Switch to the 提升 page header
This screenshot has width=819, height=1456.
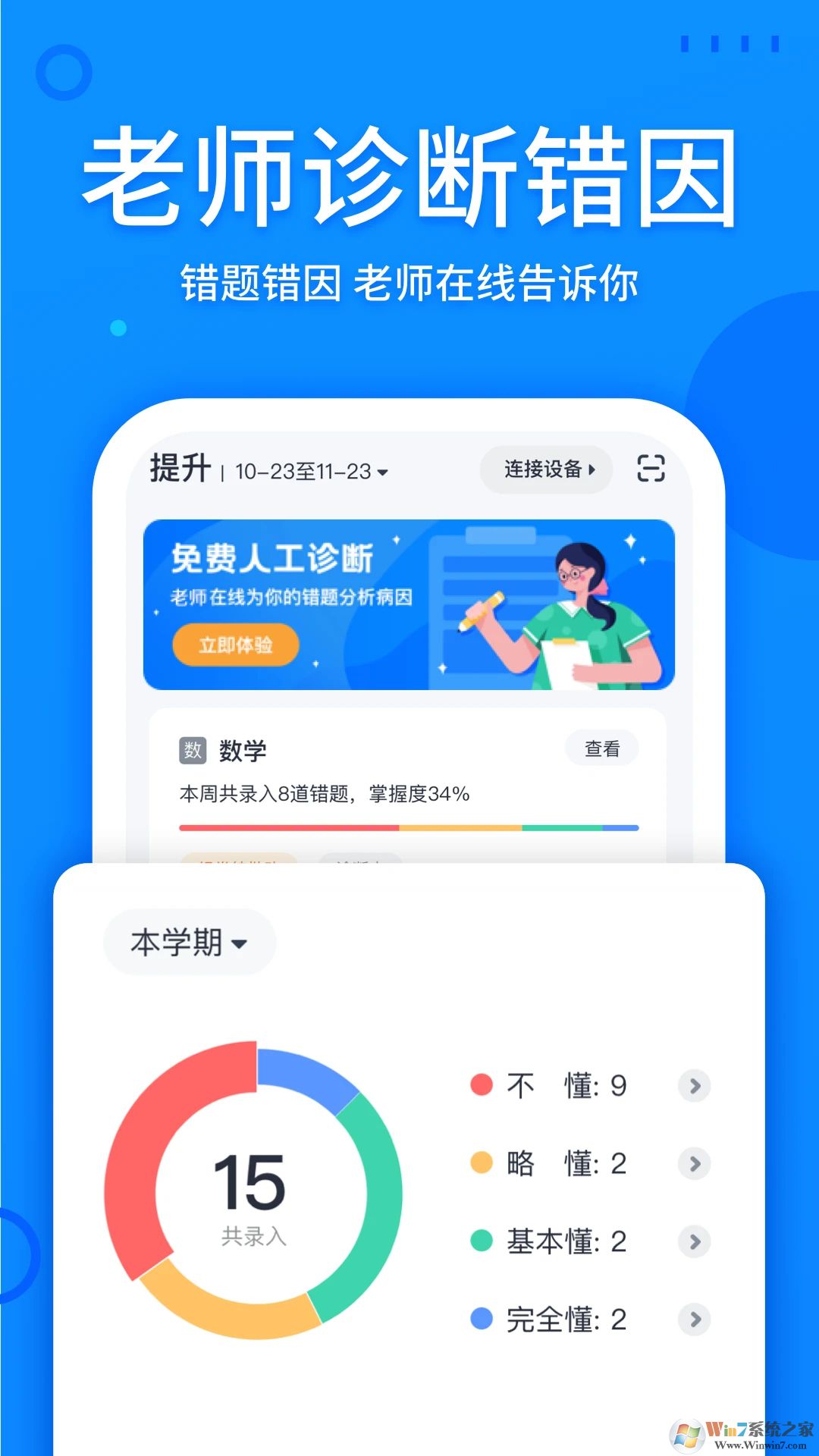click(x=180, y=469)
